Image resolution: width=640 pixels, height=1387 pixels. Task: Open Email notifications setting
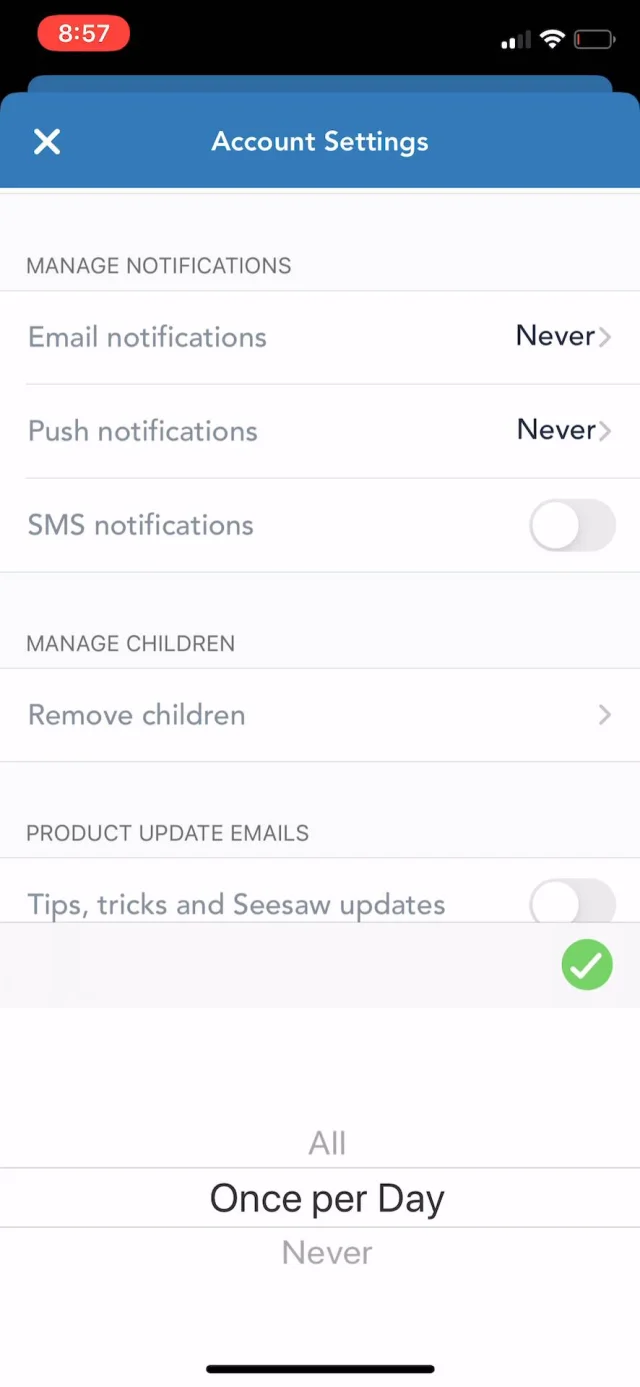(320, 337)
